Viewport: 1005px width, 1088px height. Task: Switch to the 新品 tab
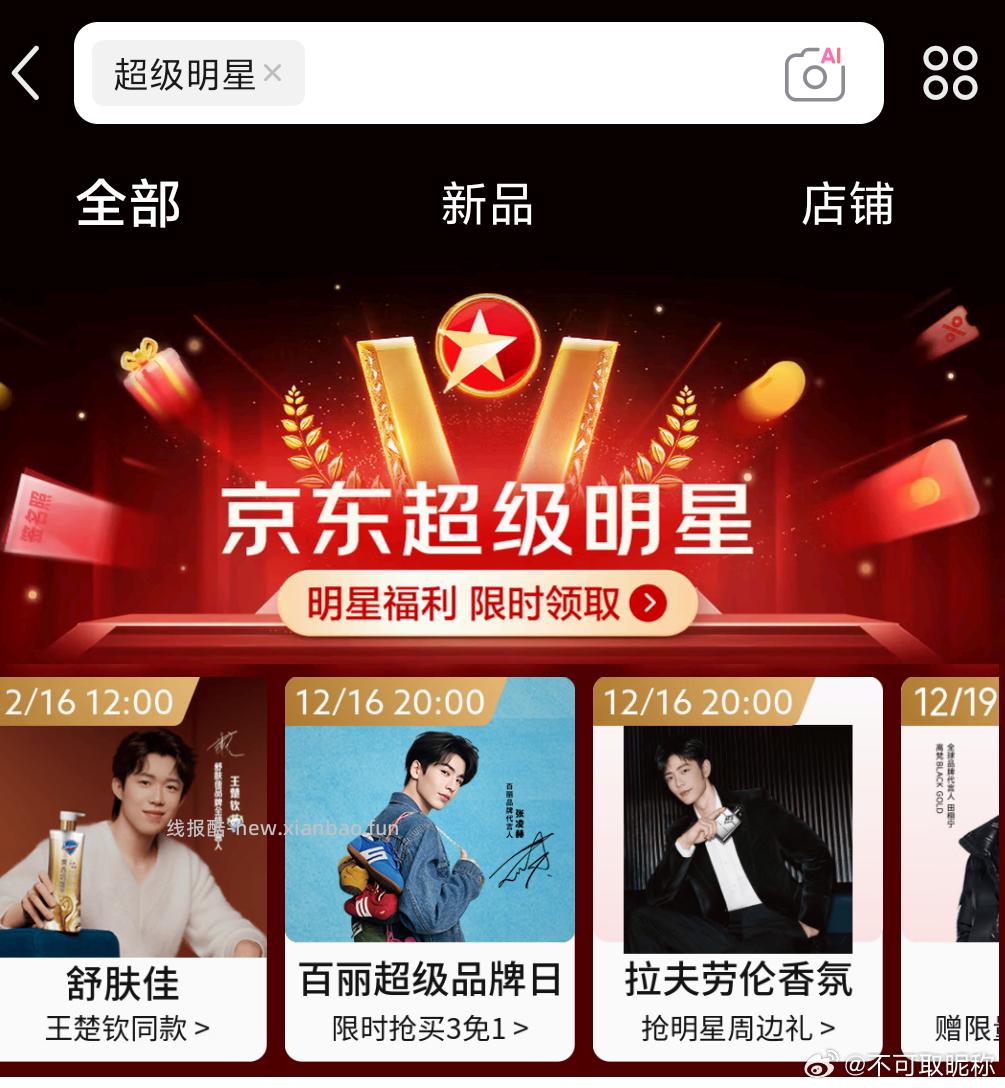487,205
